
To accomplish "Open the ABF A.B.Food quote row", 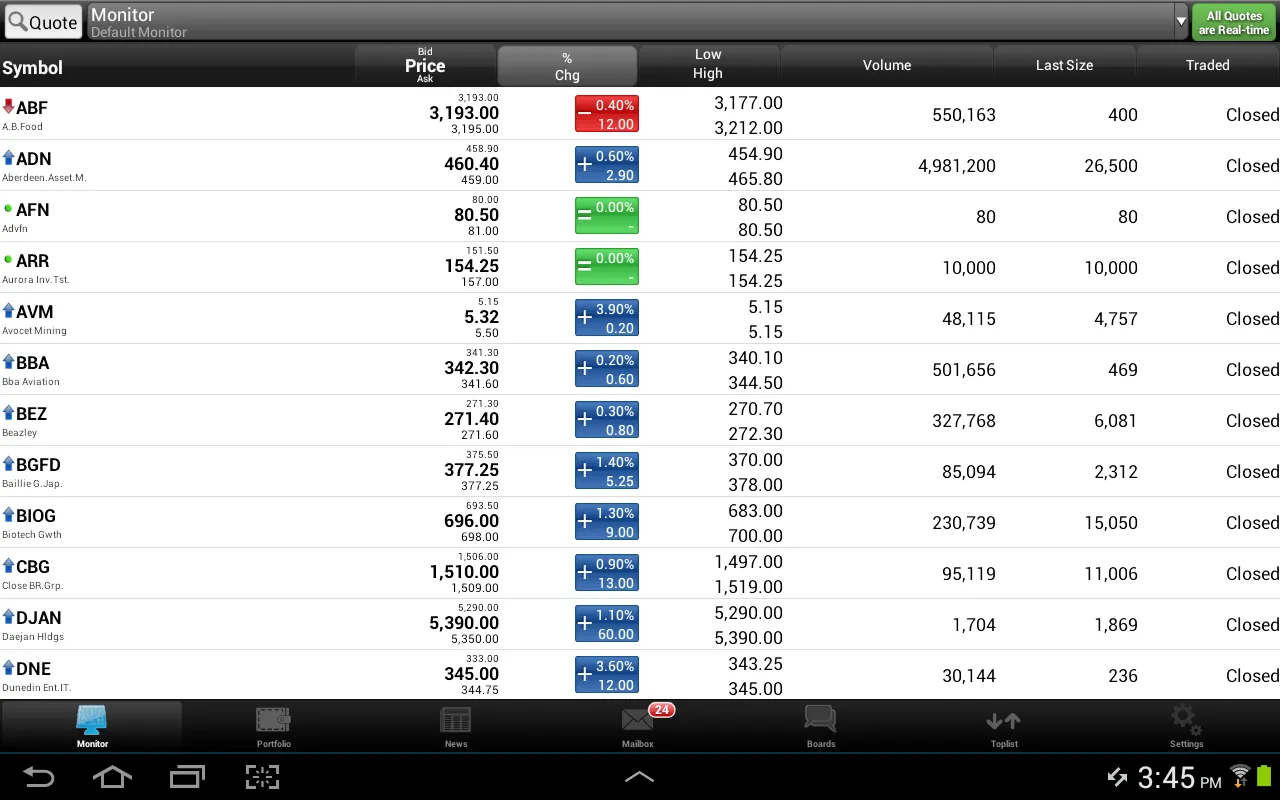I will 200,114.
